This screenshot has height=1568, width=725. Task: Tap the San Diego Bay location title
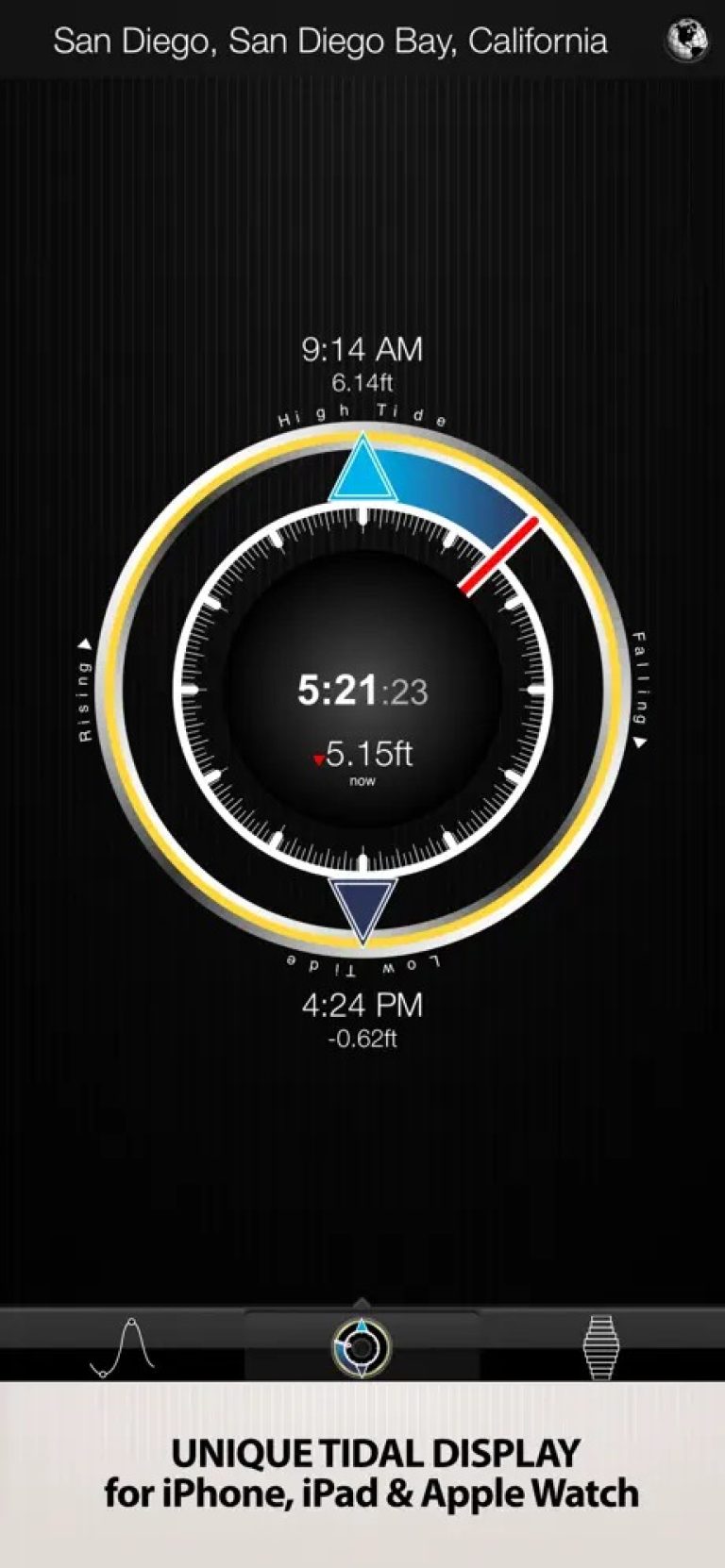pyautogui.click(x=332, y=41)
